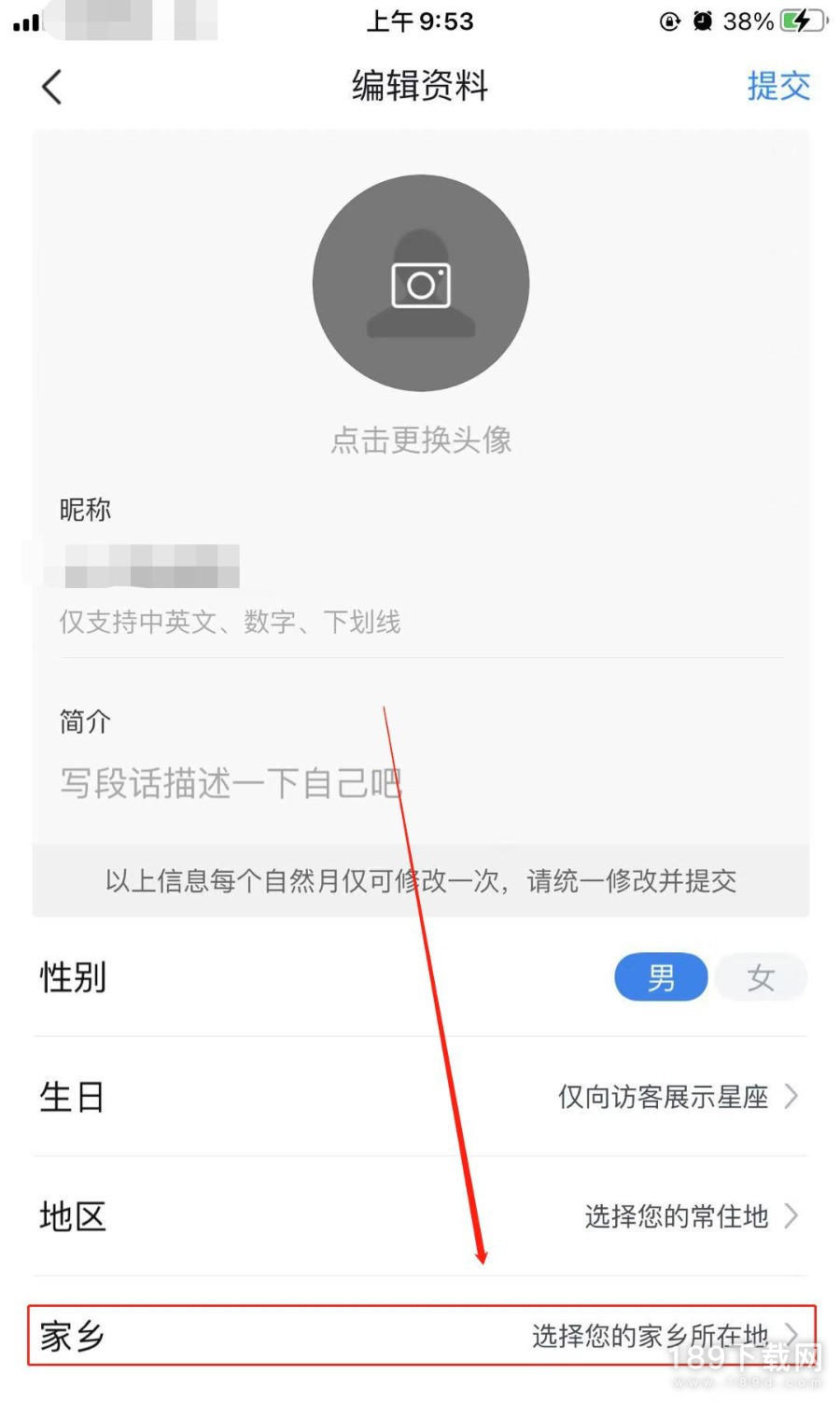The width and height of the screenshot is (840, 1403).
Task: Select 女 as gender
Action: [760, 977]
